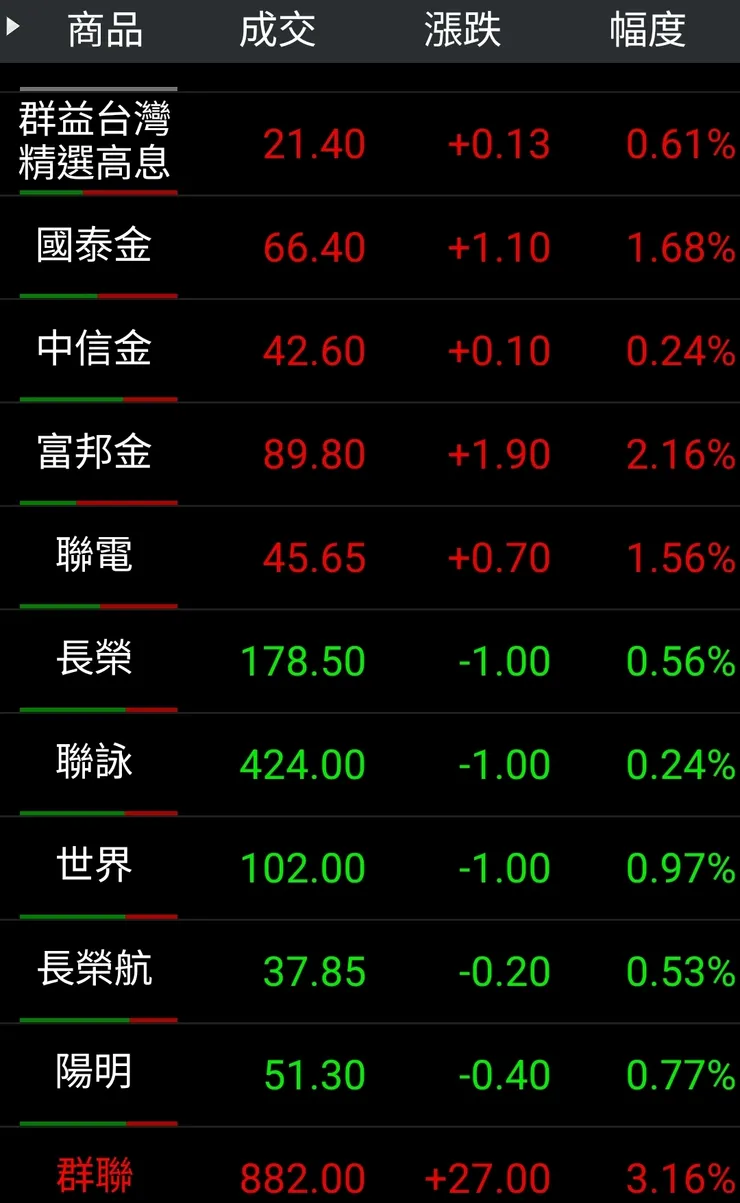740x1203 pixels.
Task: Select the 群益台灣精選高息 ETF row
Action: [x=94, y=143]
